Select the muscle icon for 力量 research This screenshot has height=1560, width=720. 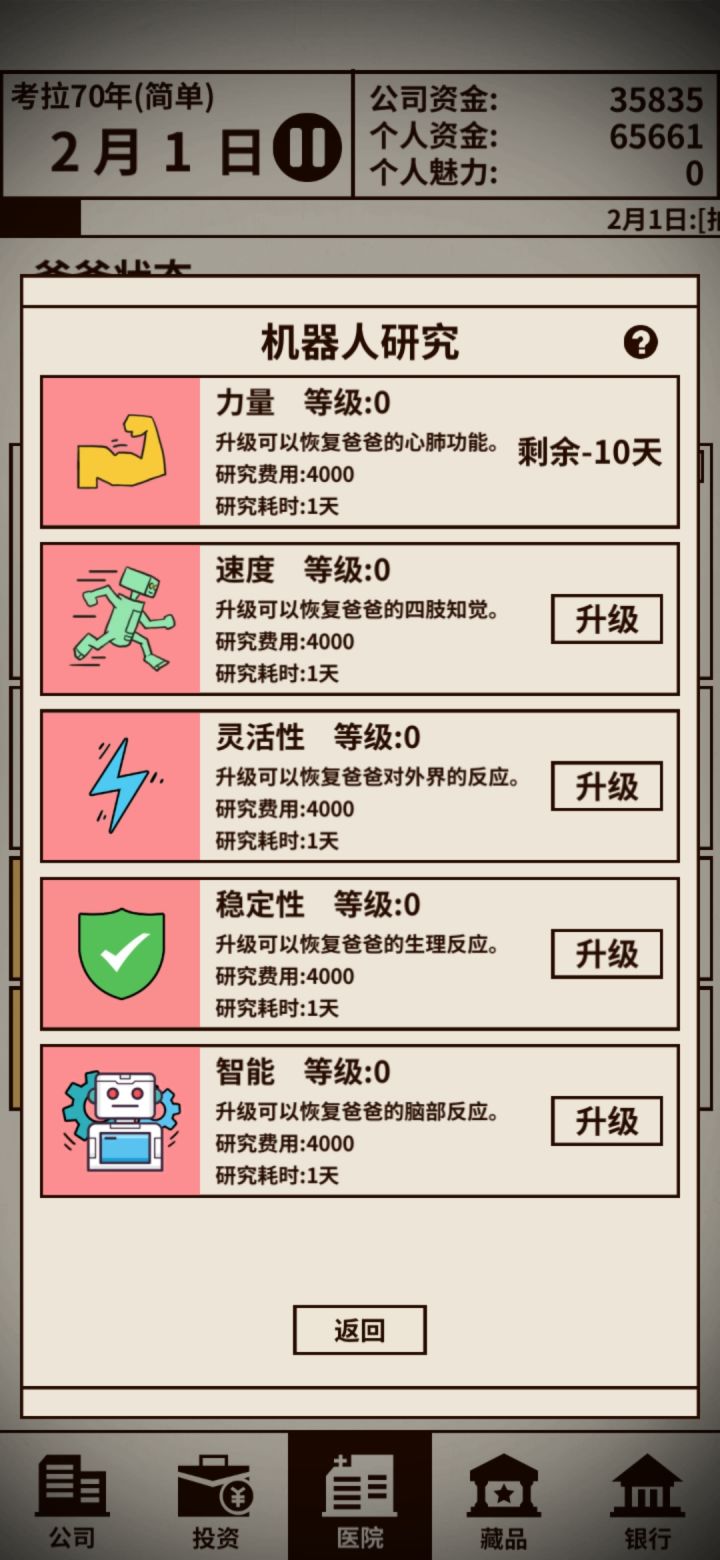click(120, 449)
